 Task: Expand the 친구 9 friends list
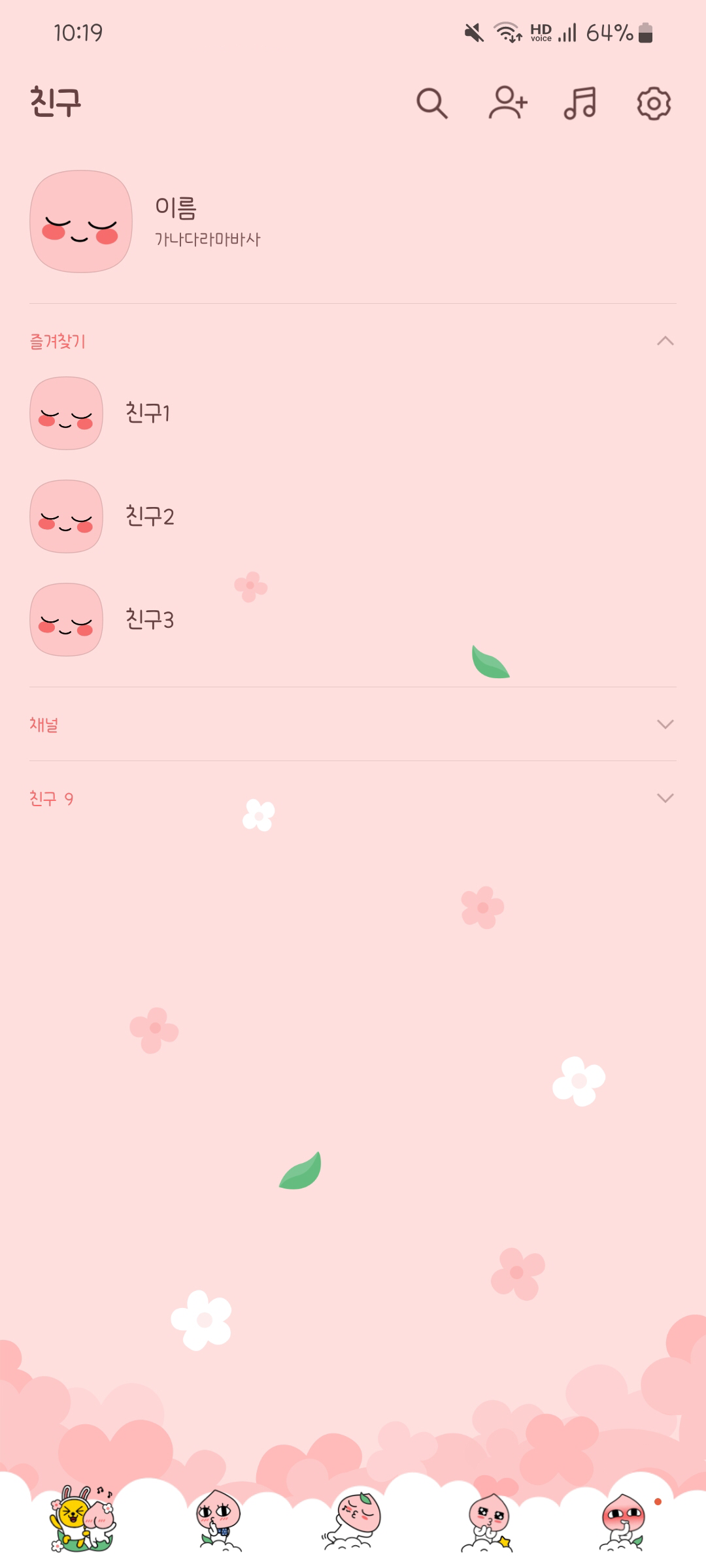[665, 798]
